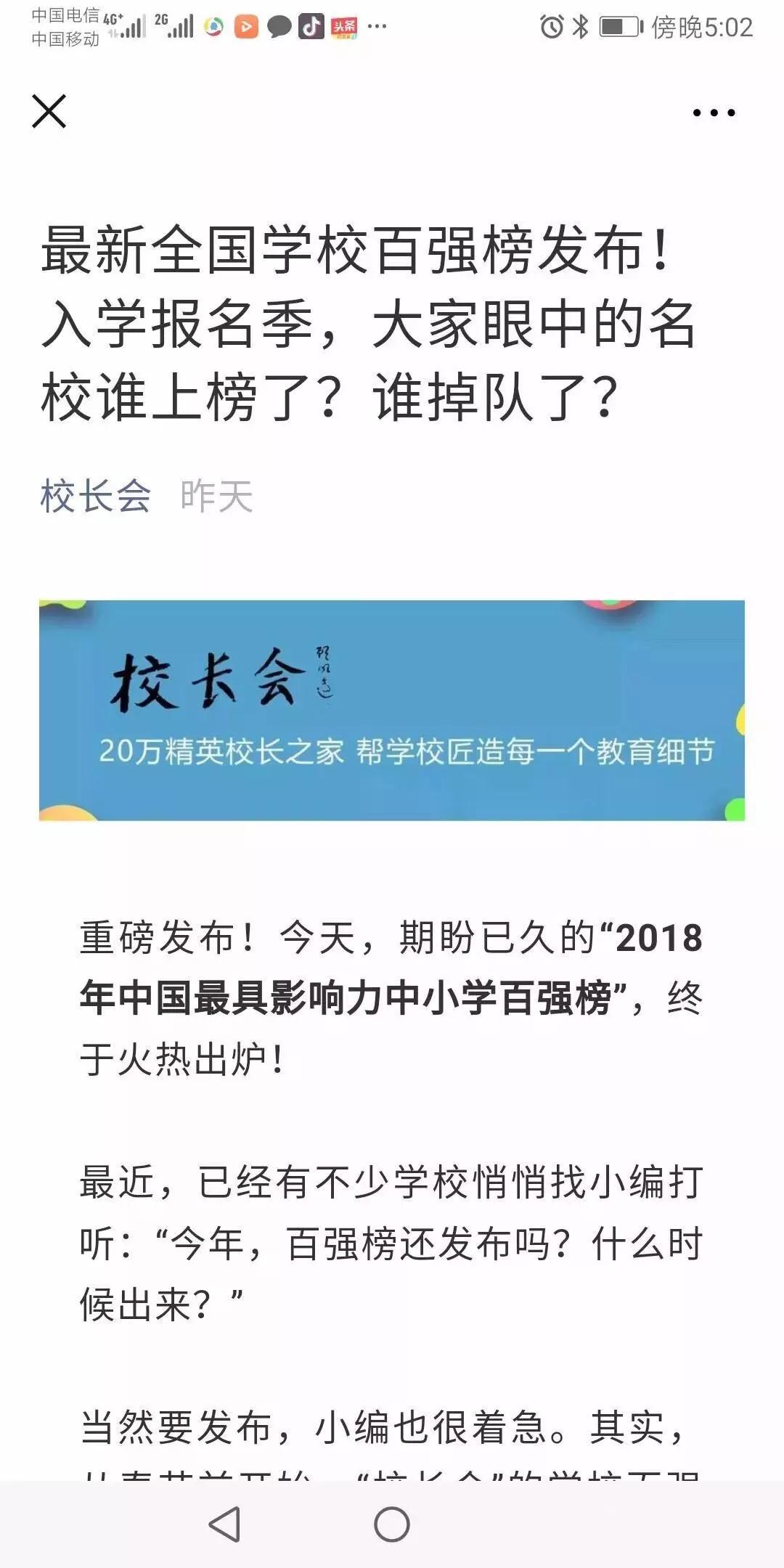Open the 校长会 account link
784x1568 pixels.
coord(95,497)
